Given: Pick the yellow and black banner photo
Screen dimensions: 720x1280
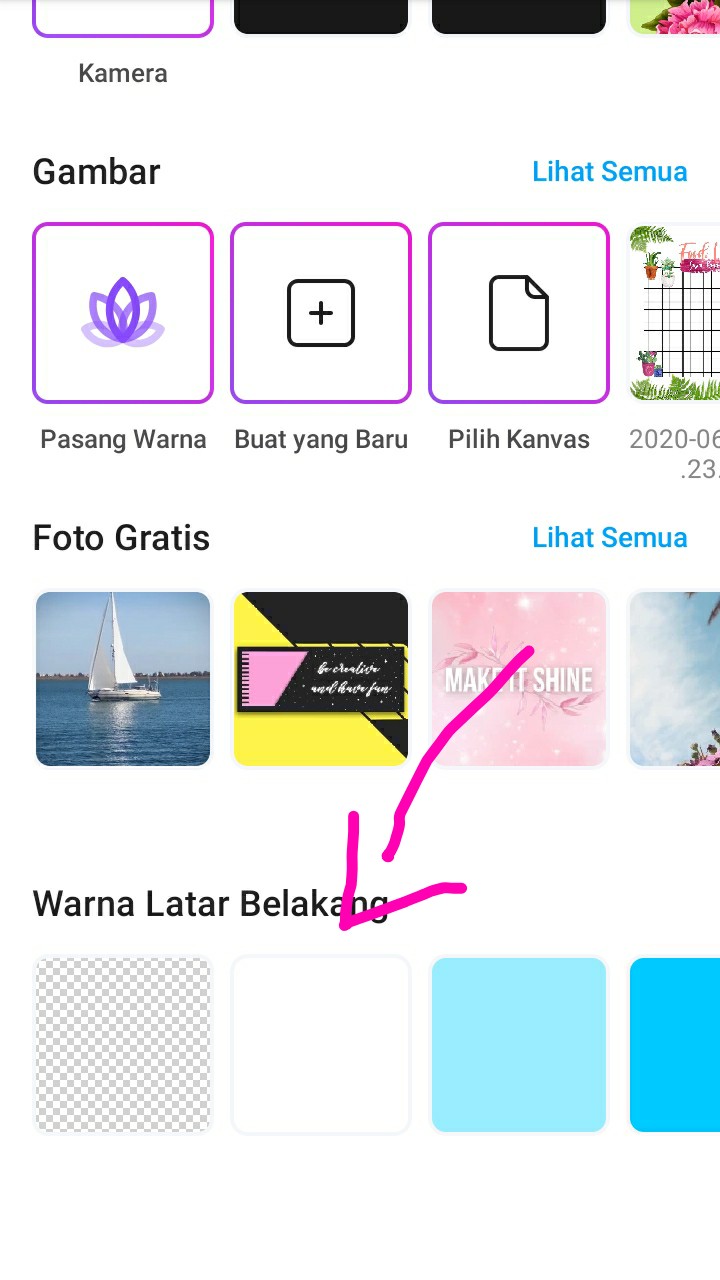Looking at the screenshot, I should pyautogui.click(x=321, y=679).
